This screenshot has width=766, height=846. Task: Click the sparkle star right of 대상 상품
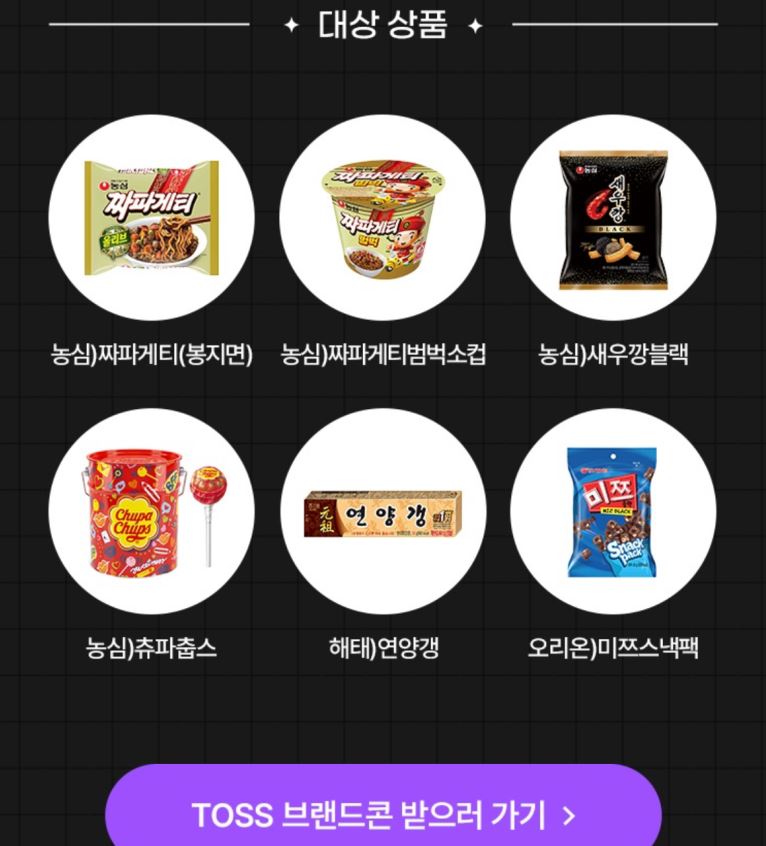[x=477, y=23]
